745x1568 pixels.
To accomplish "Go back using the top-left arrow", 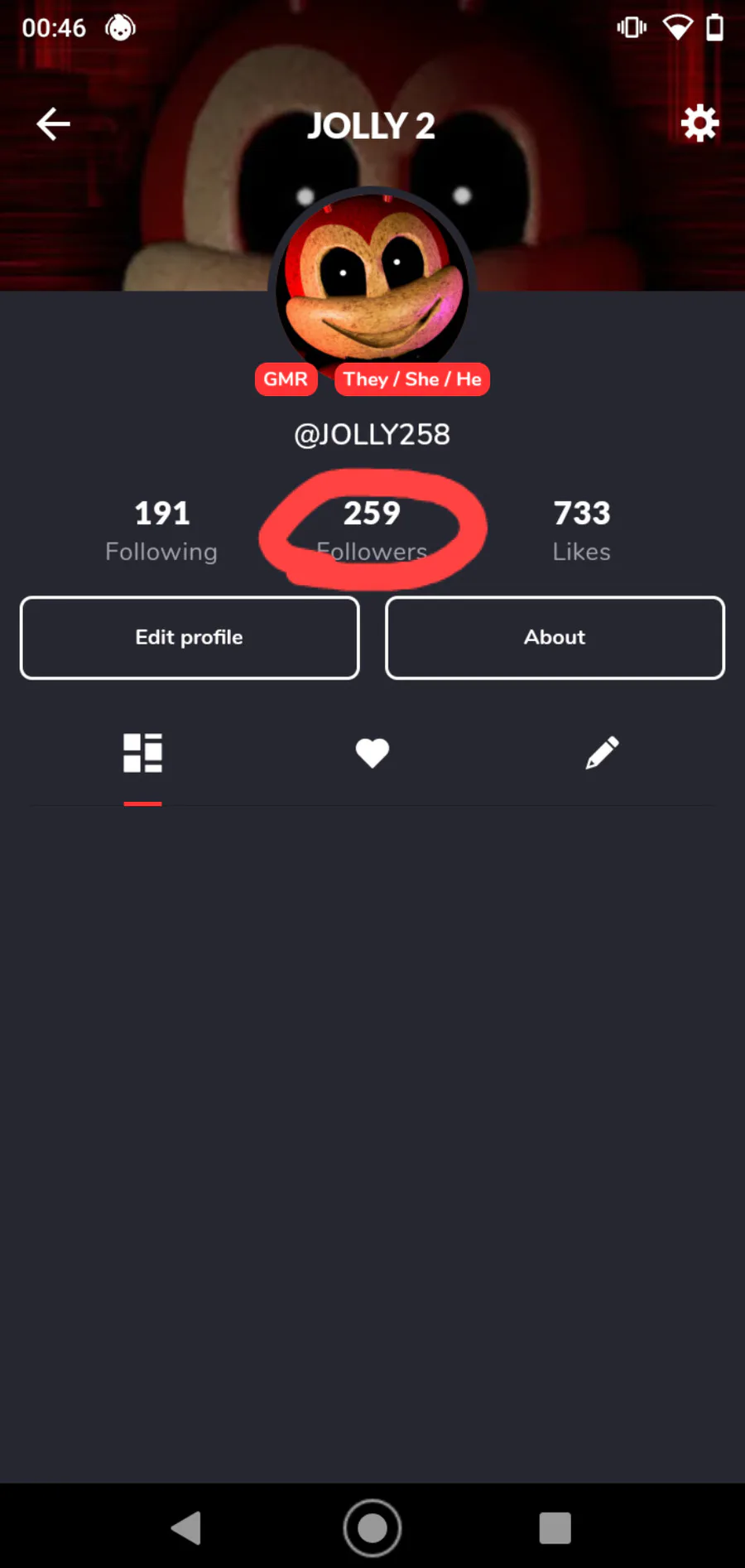I will pos(53,124).
